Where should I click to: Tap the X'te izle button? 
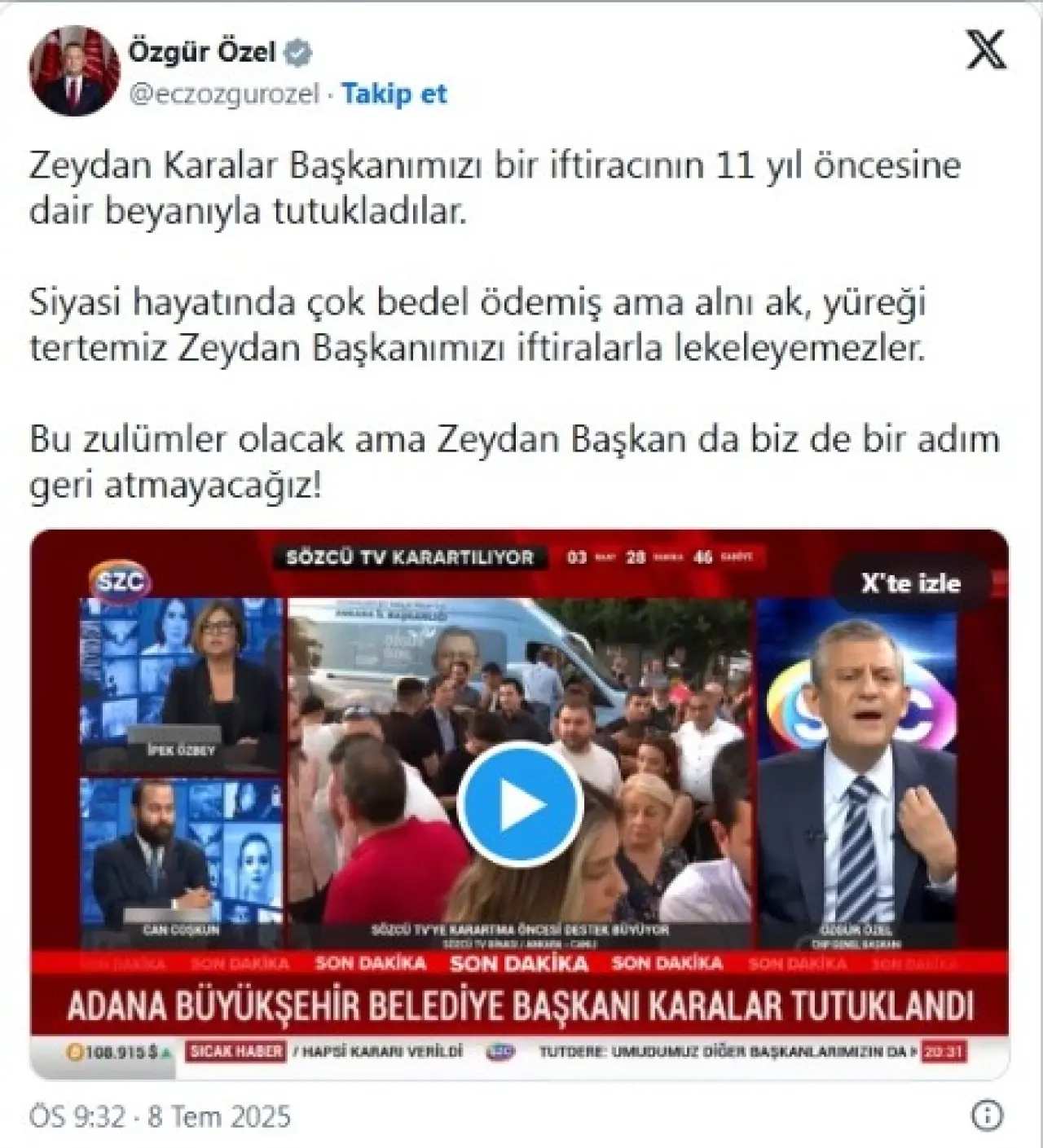pos(910,583)
